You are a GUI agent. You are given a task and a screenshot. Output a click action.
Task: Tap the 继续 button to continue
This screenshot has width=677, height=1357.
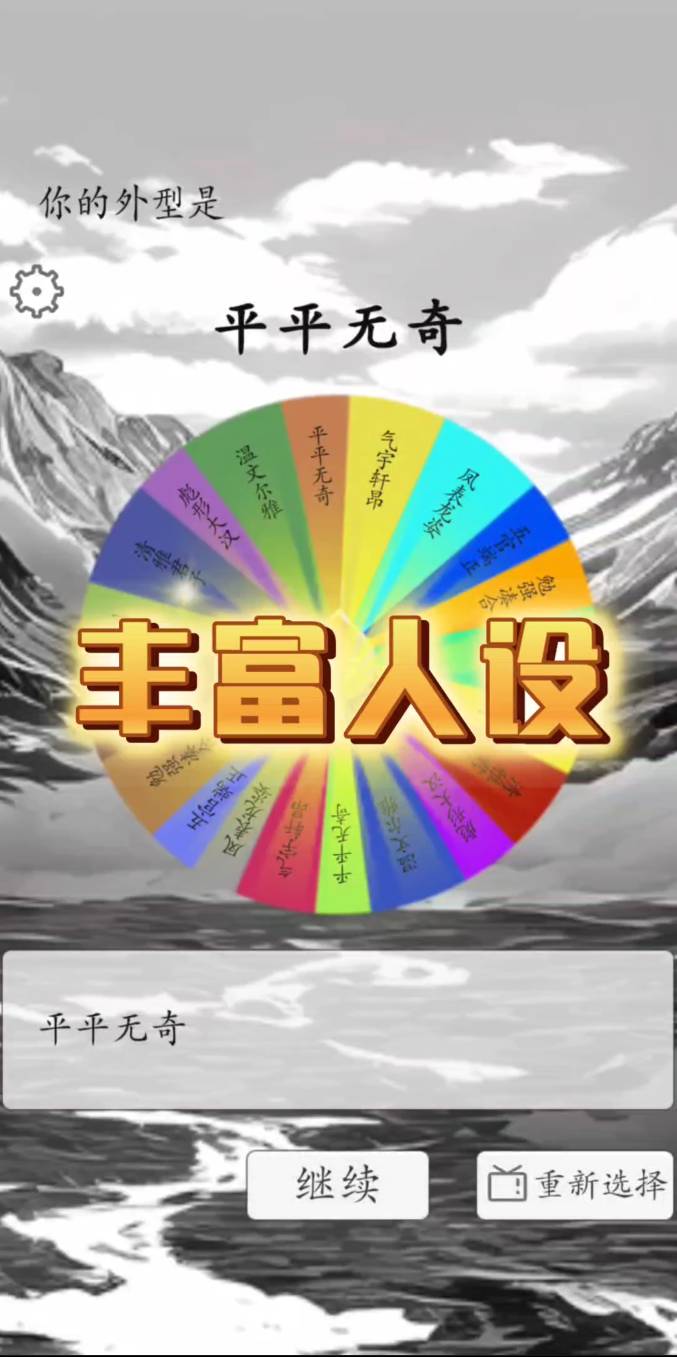tap(338, 1185)
